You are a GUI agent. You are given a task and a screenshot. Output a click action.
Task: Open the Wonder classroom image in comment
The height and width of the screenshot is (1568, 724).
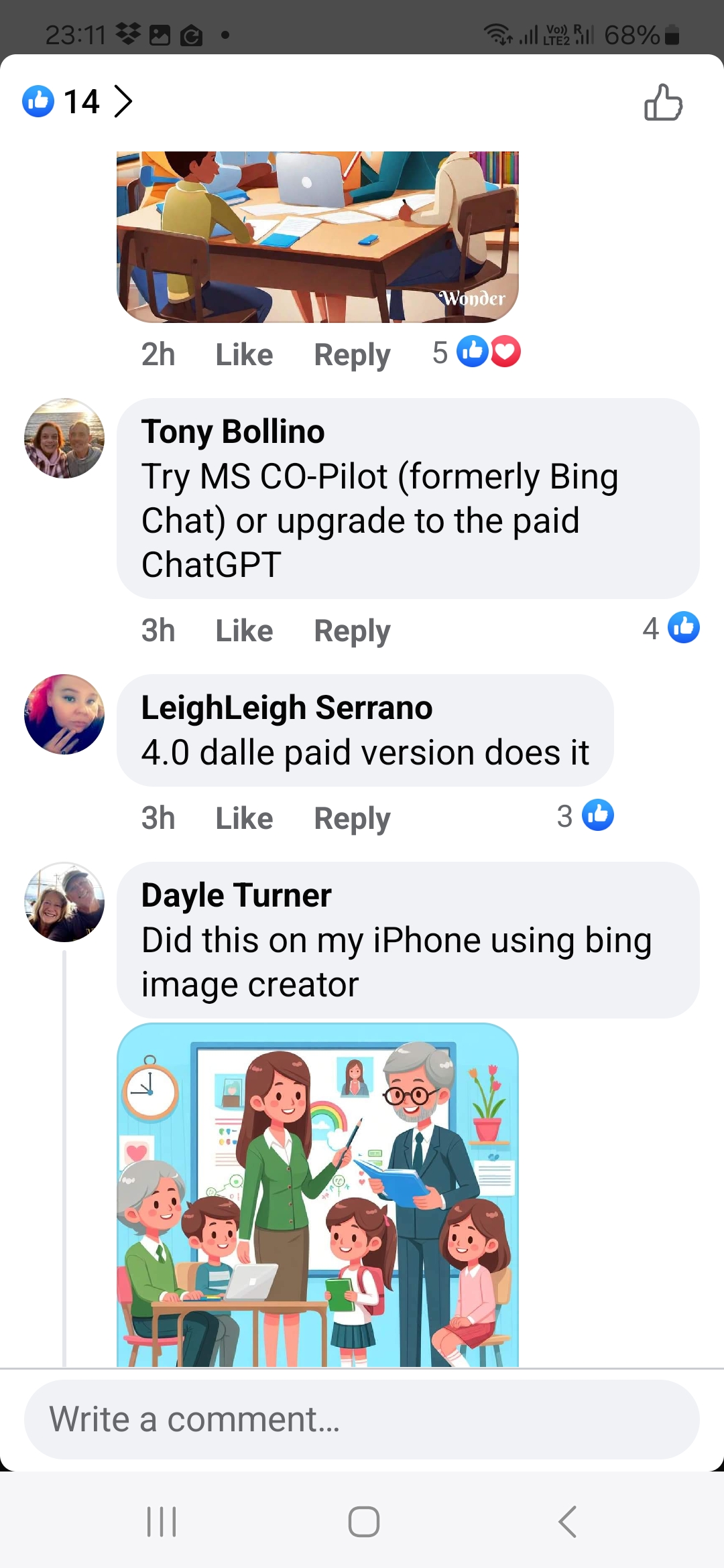tap(317, 237)
